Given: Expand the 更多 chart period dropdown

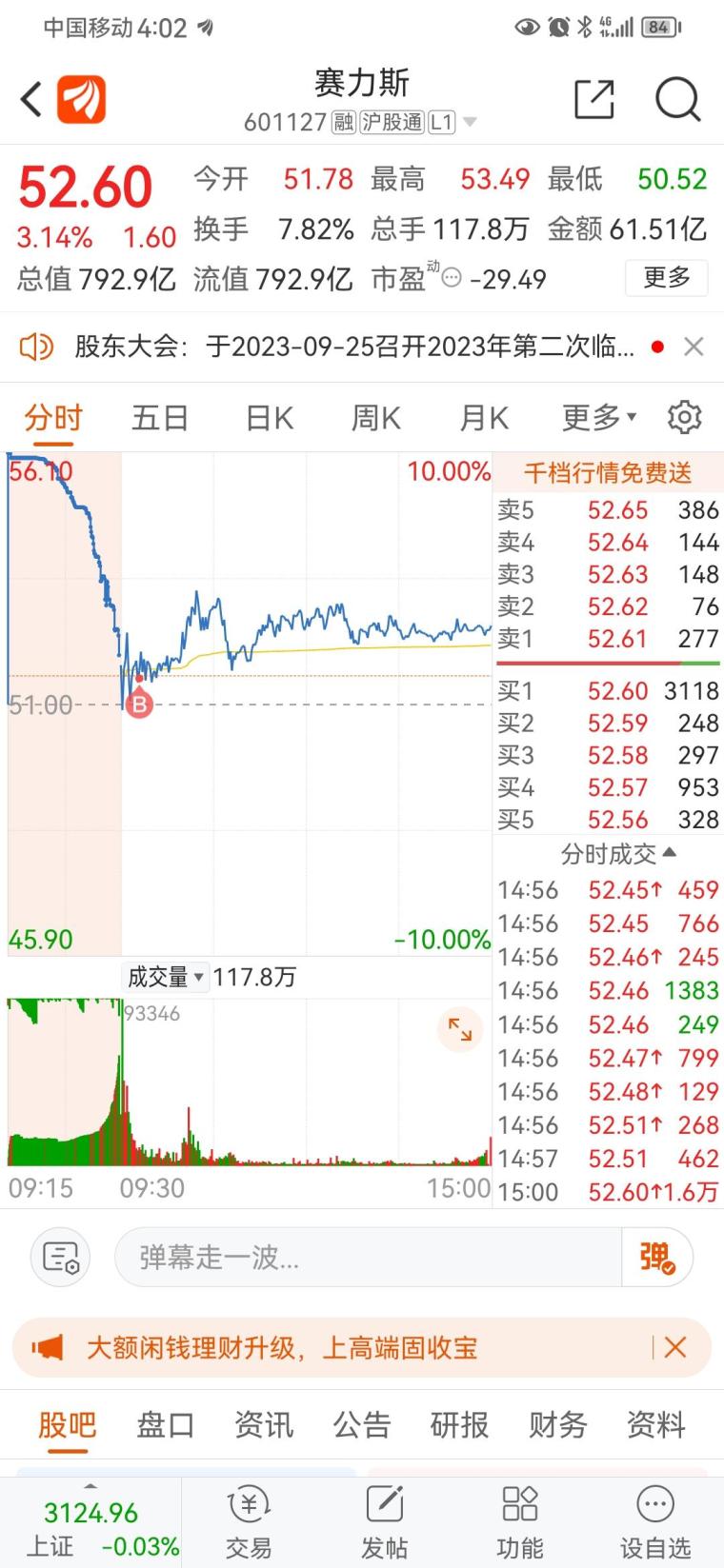Looking at the screenshot, I should point(599,418).
